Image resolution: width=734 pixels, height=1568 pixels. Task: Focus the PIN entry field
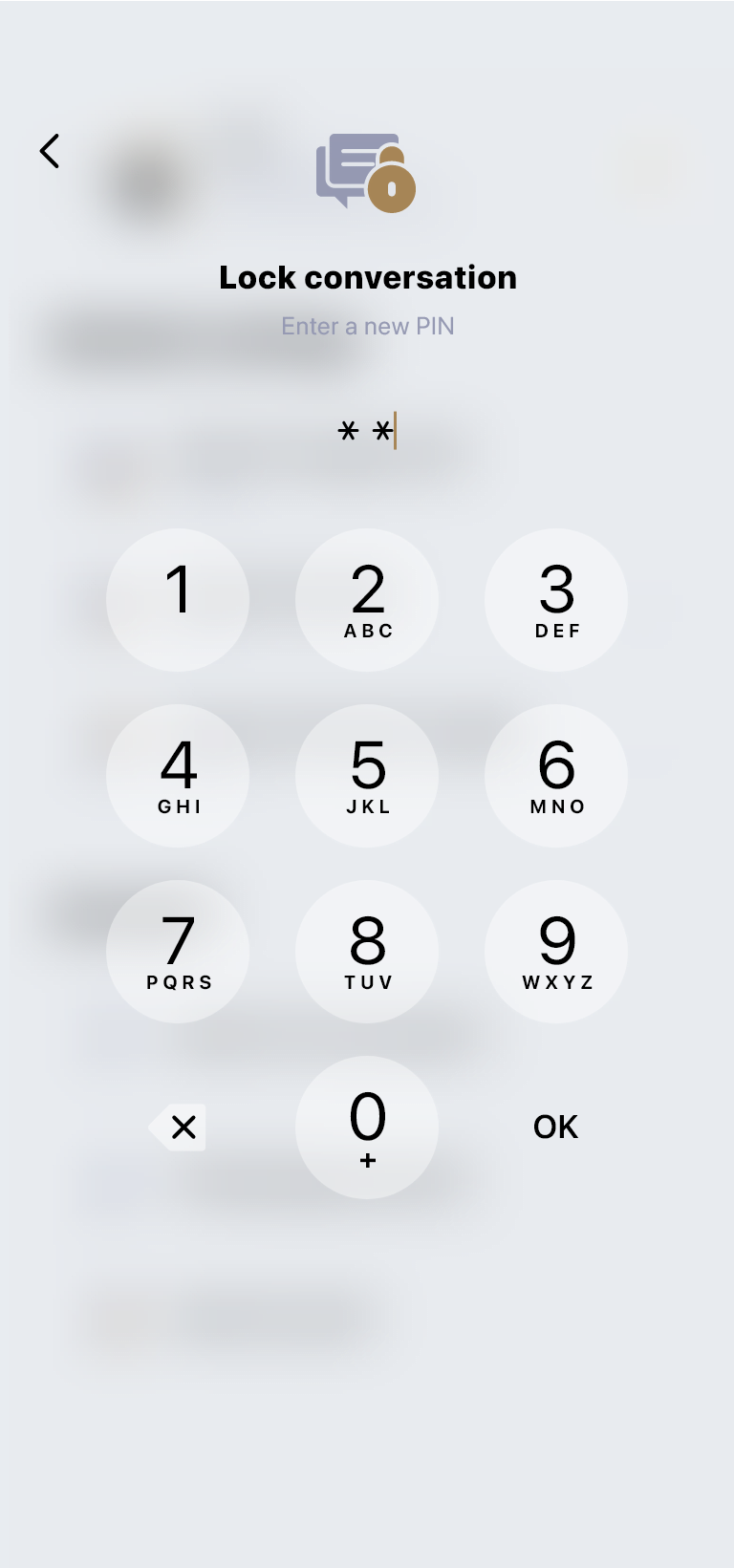pyautogui.click(x=367, y=432)
